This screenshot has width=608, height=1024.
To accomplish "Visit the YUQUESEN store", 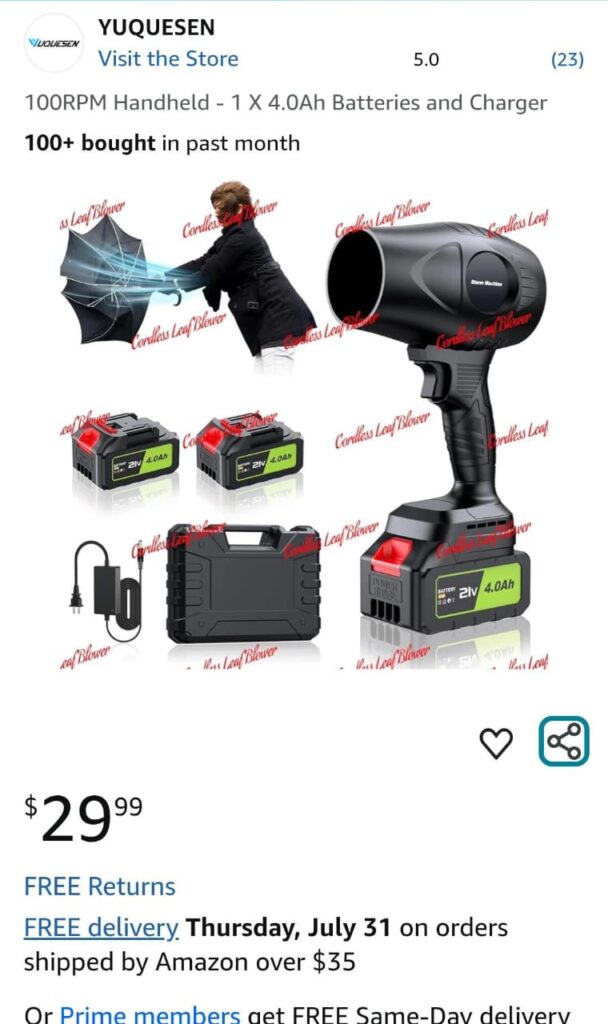I will pyautogui.click(x=168, y=59).
